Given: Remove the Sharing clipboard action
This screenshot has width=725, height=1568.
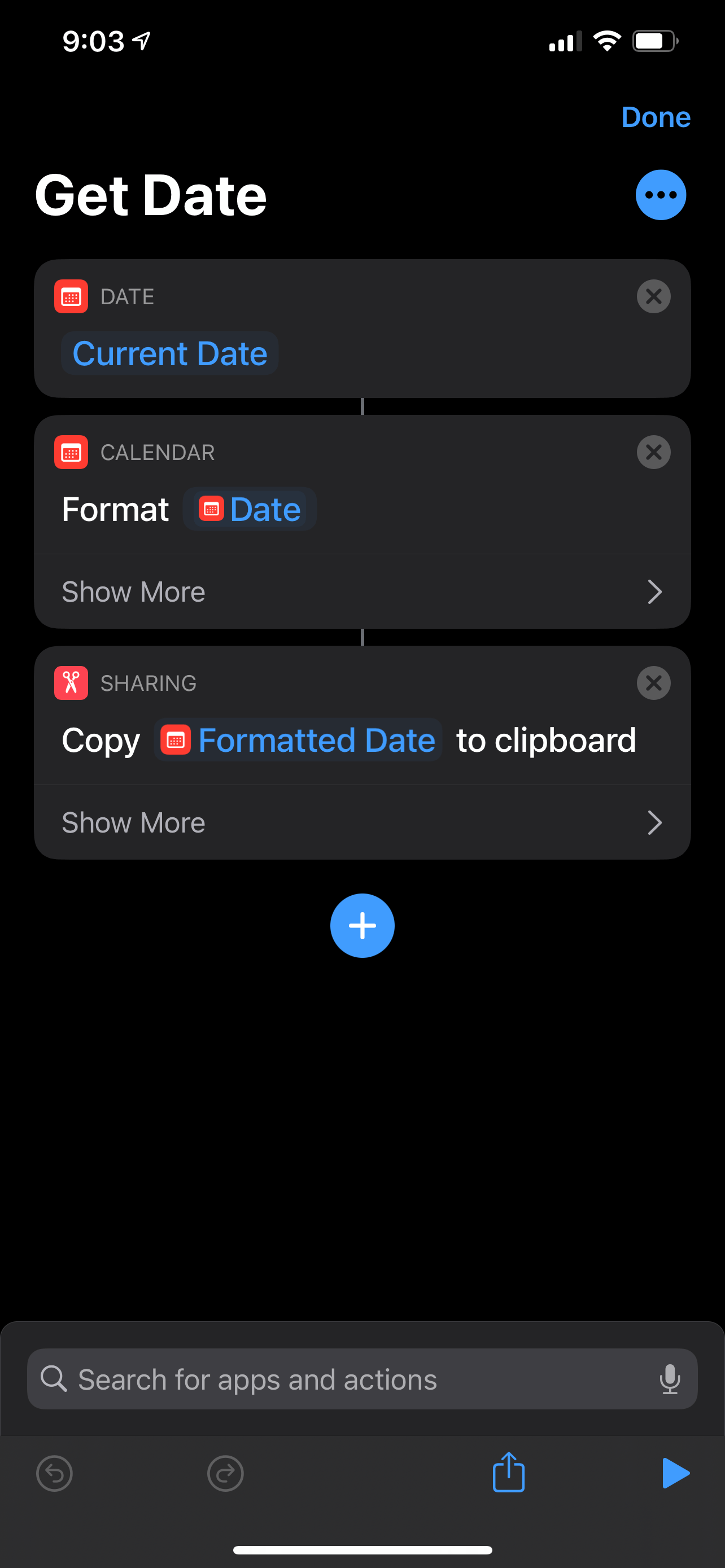Looking at the screenshot, I should pos(653,683).
